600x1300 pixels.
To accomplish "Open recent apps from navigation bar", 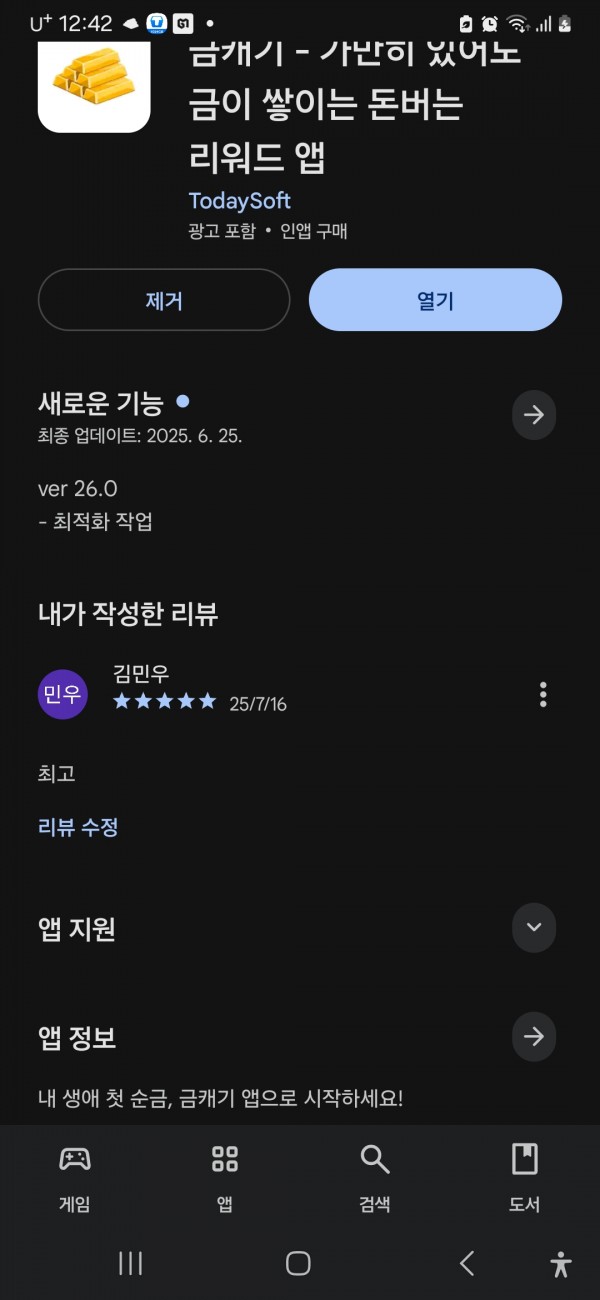I will pos(130,1264).
